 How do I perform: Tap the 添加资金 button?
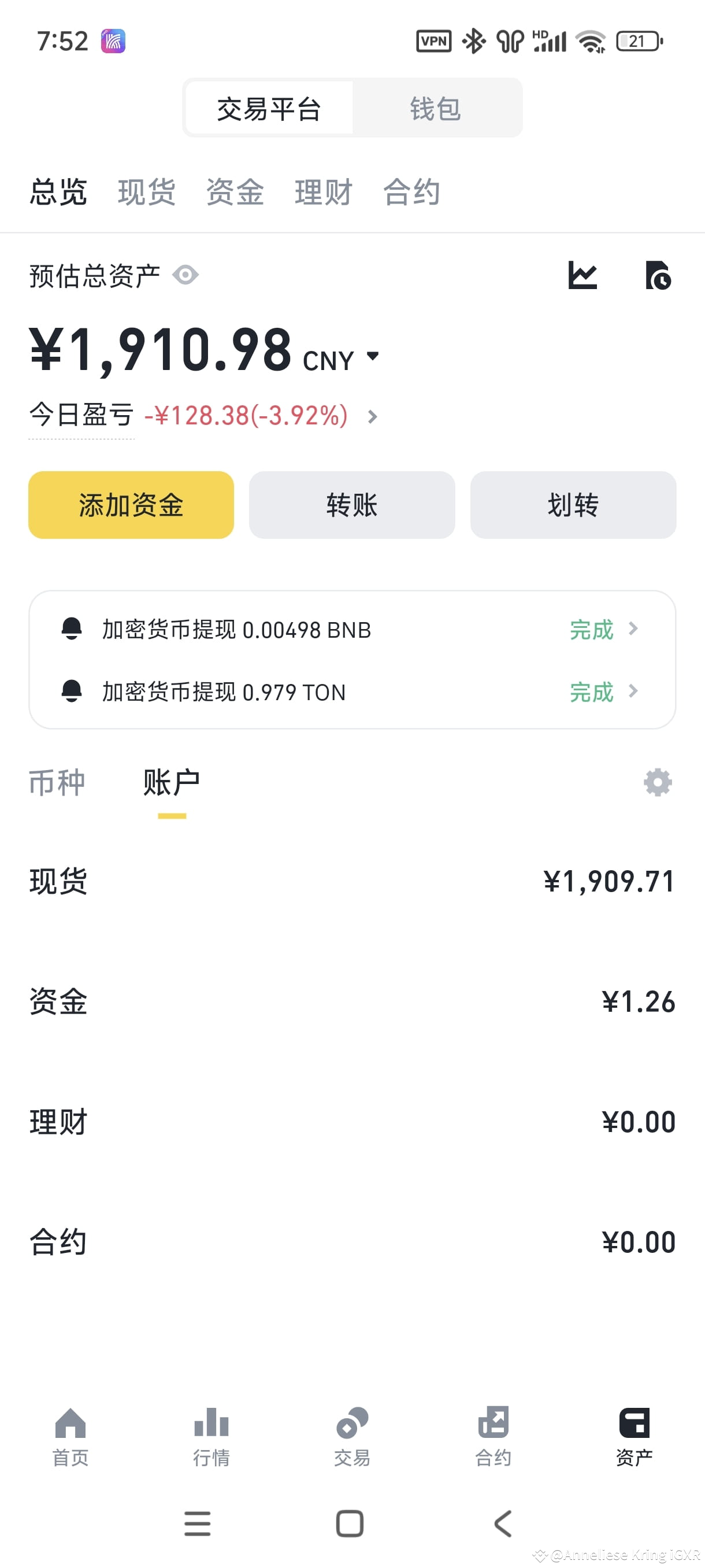(131, 505)
